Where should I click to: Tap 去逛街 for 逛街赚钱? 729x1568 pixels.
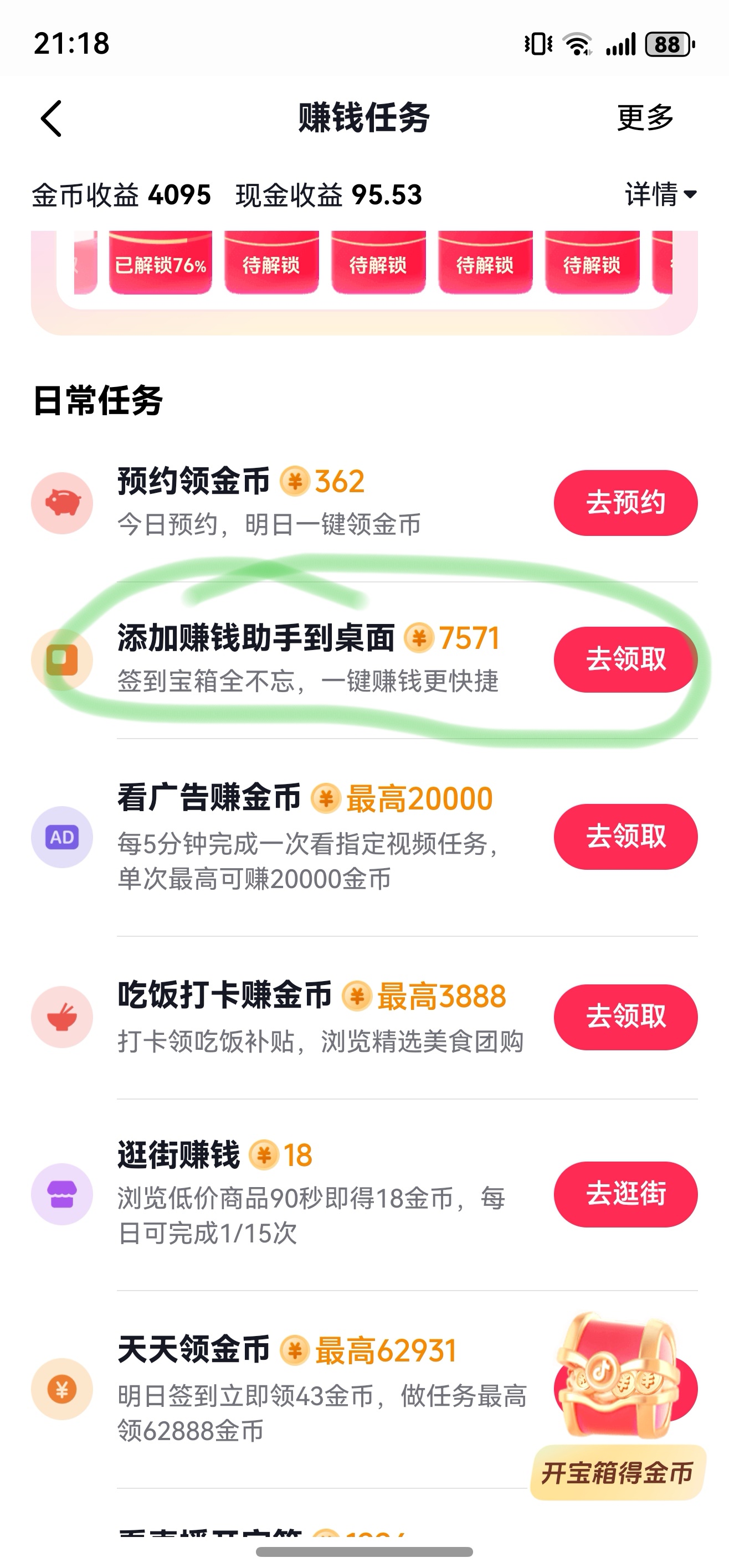point(625,1194)
